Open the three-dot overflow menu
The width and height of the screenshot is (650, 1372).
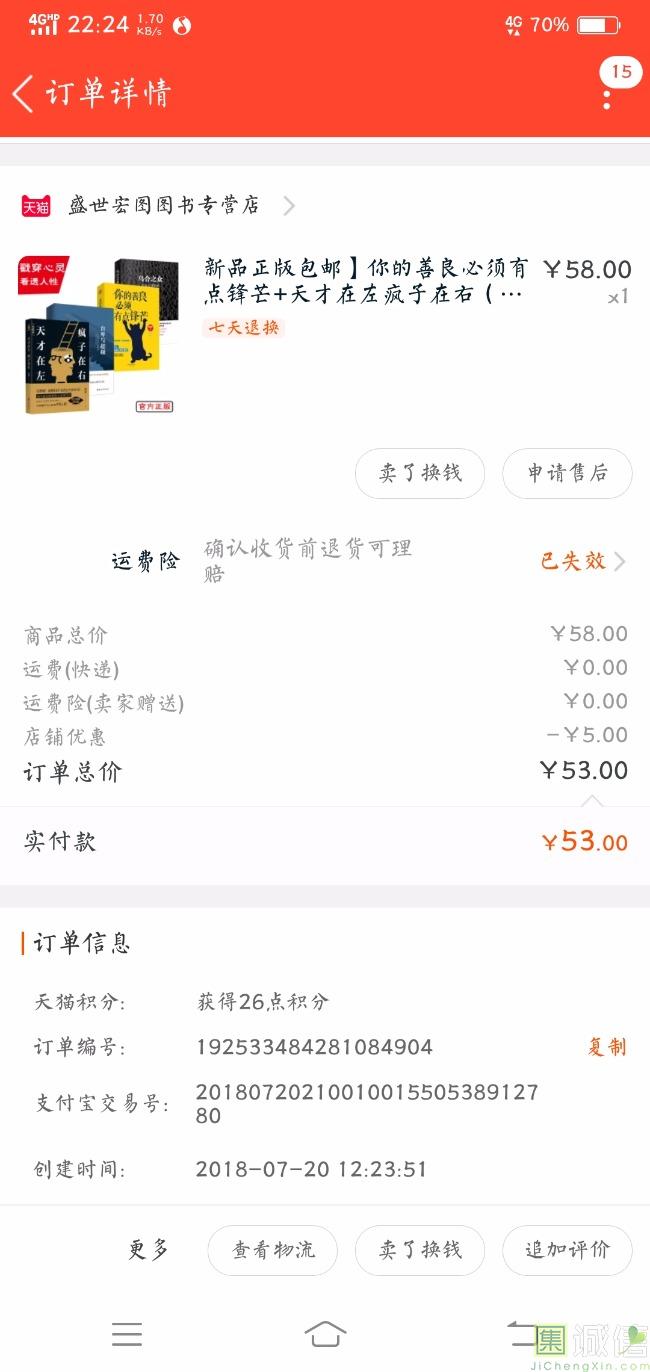[606, 99]
